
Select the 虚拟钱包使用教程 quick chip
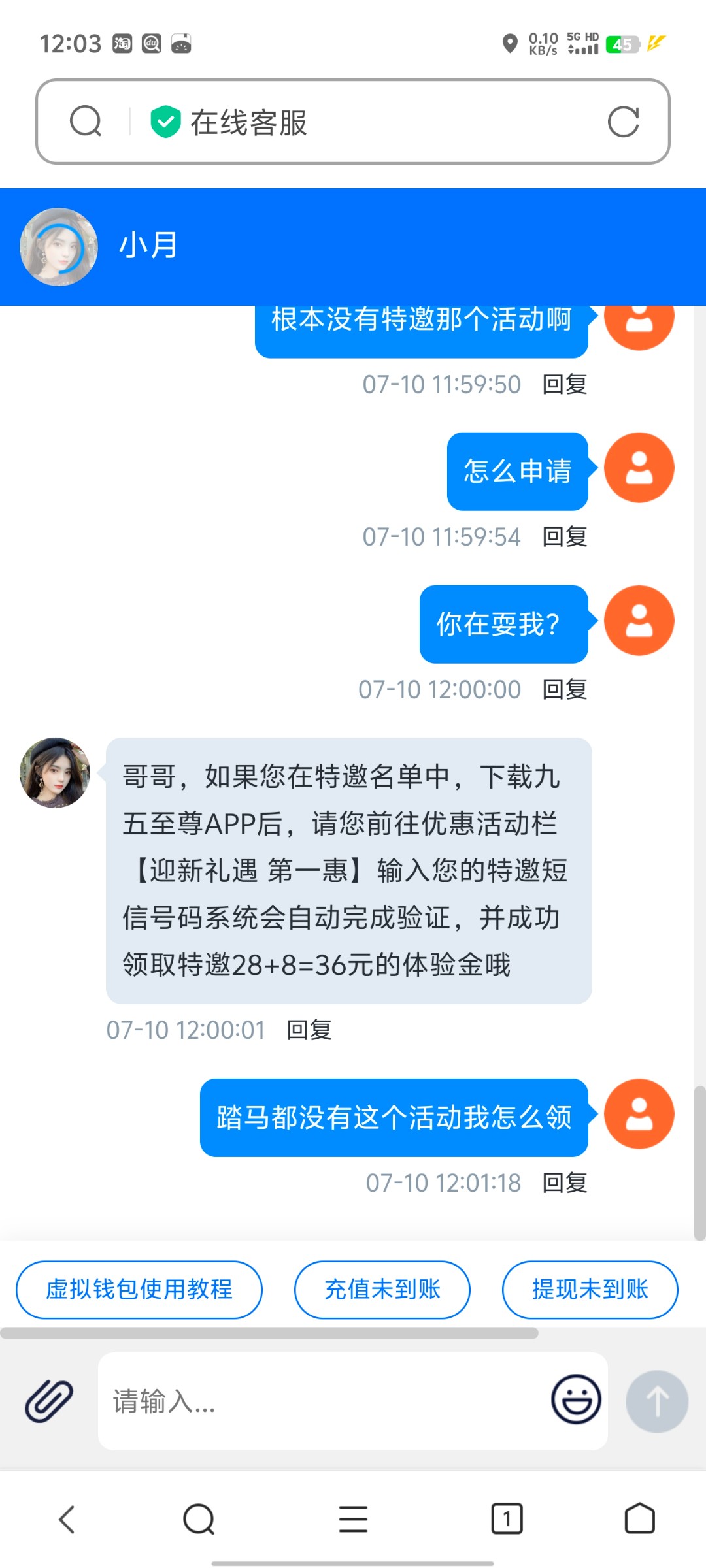[x=139, y=1290]
